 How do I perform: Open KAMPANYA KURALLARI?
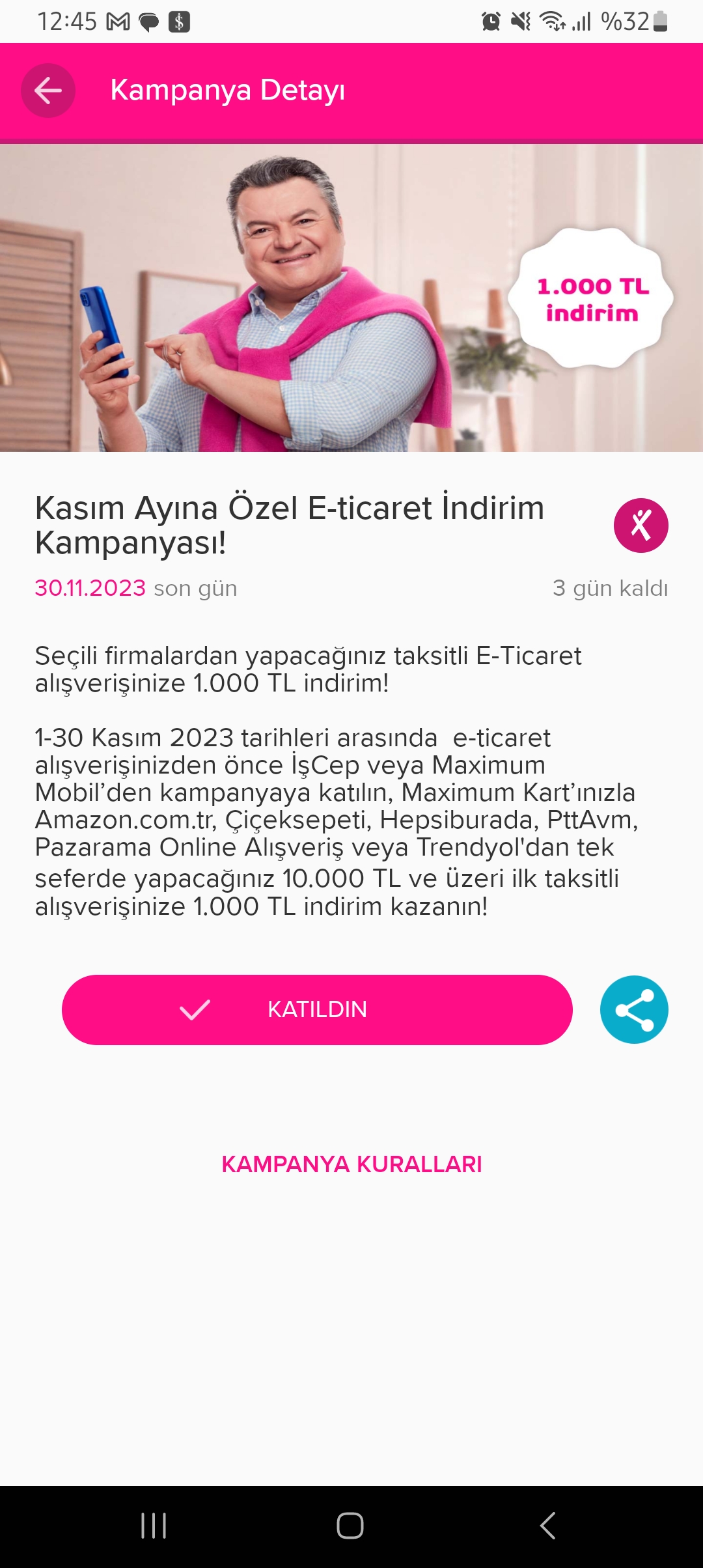[351, 1164]
